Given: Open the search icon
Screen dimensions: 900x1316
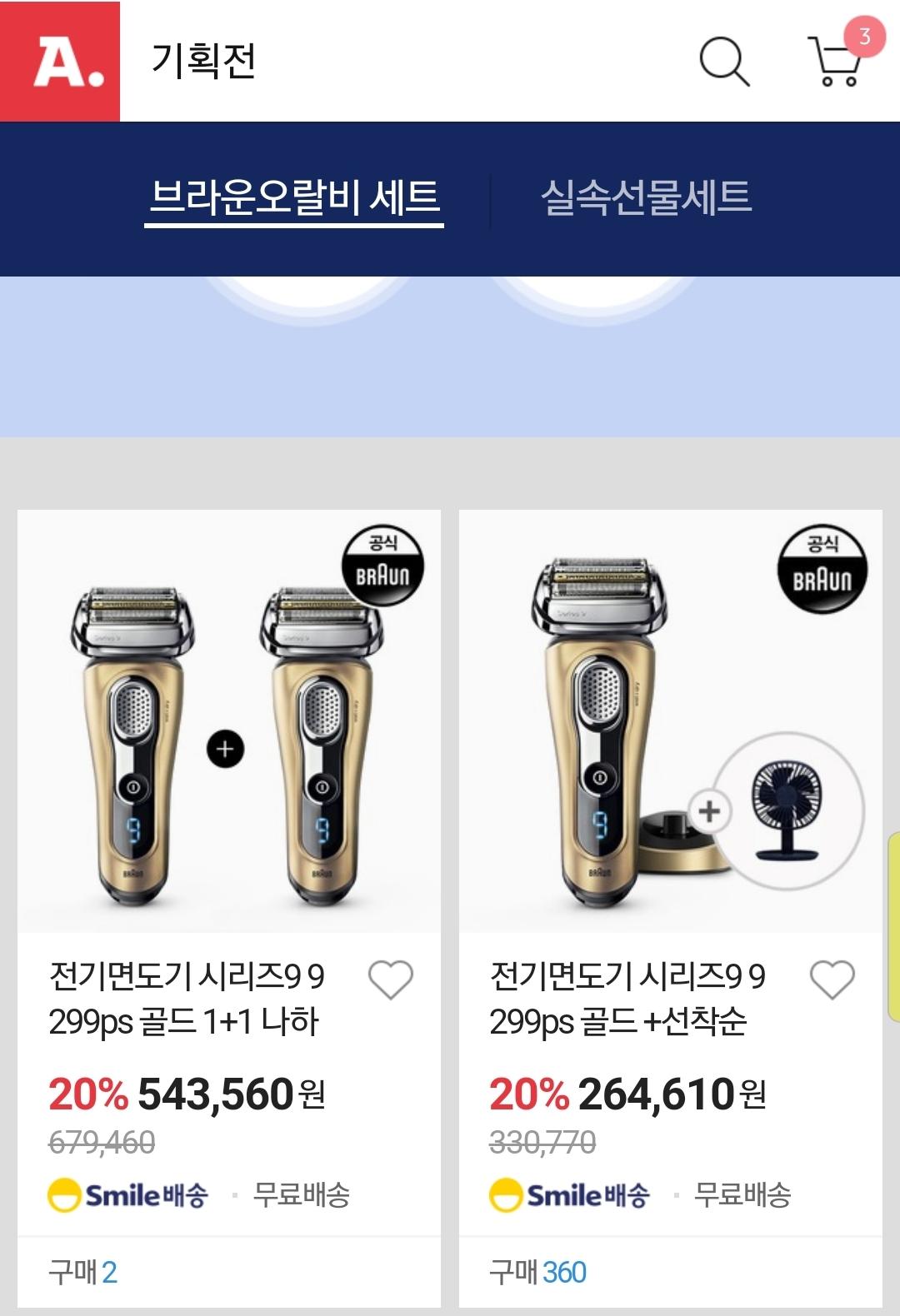Looking at the screenshot, I should click(723, 62).
